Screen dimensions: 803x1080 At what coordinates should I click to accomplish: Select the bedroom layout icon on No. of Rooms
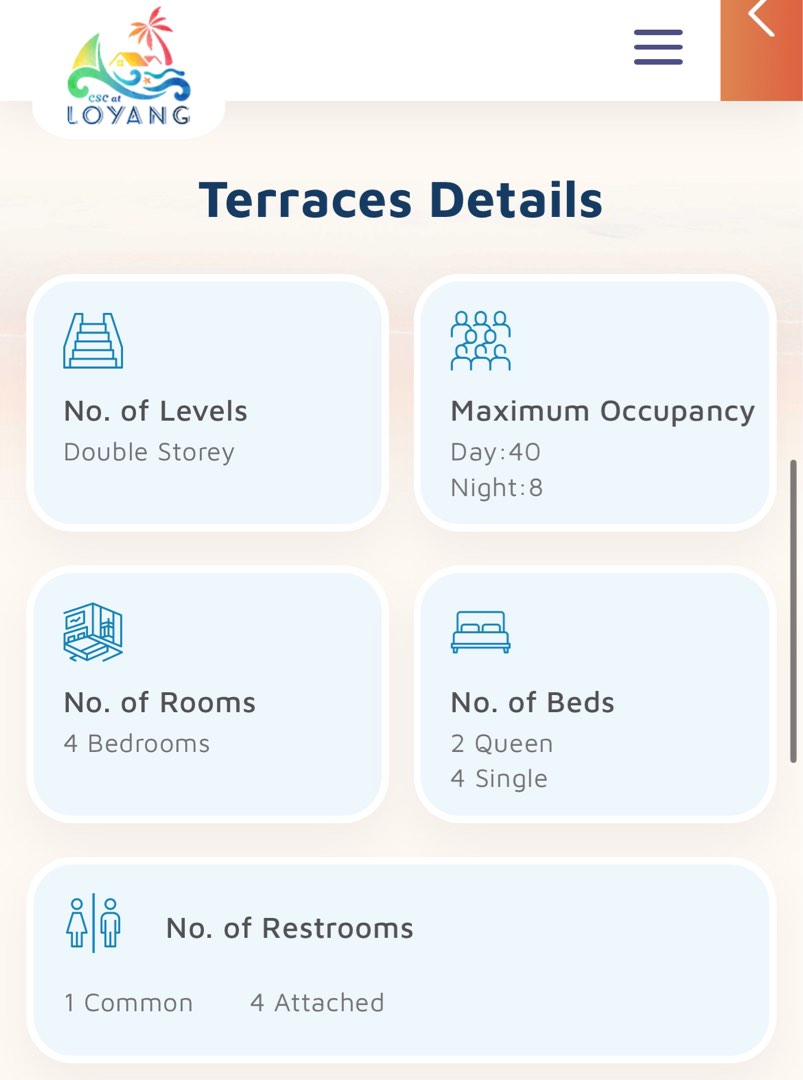(x=93, y=630)
